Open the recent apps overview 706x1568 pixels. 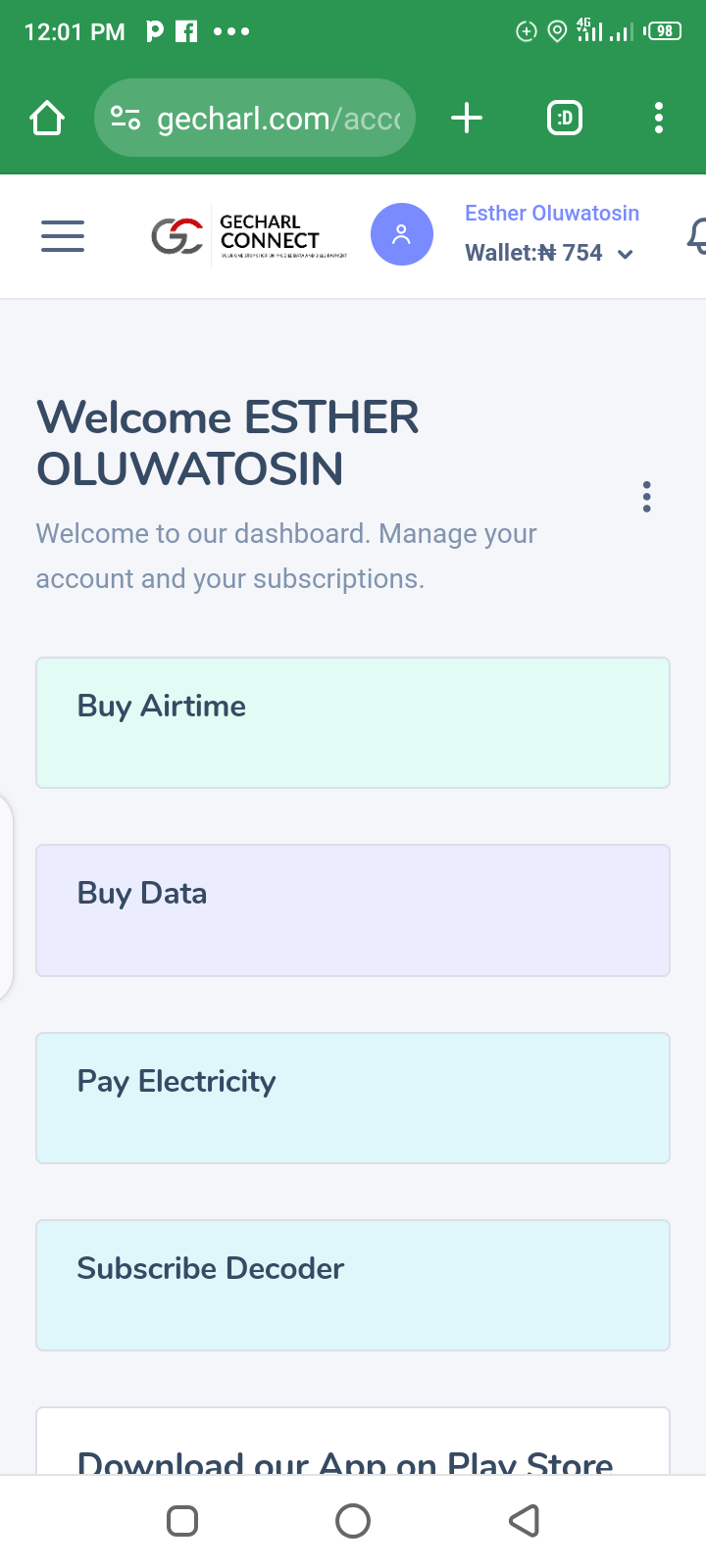pyautogui.click(x=182, y=1521)
